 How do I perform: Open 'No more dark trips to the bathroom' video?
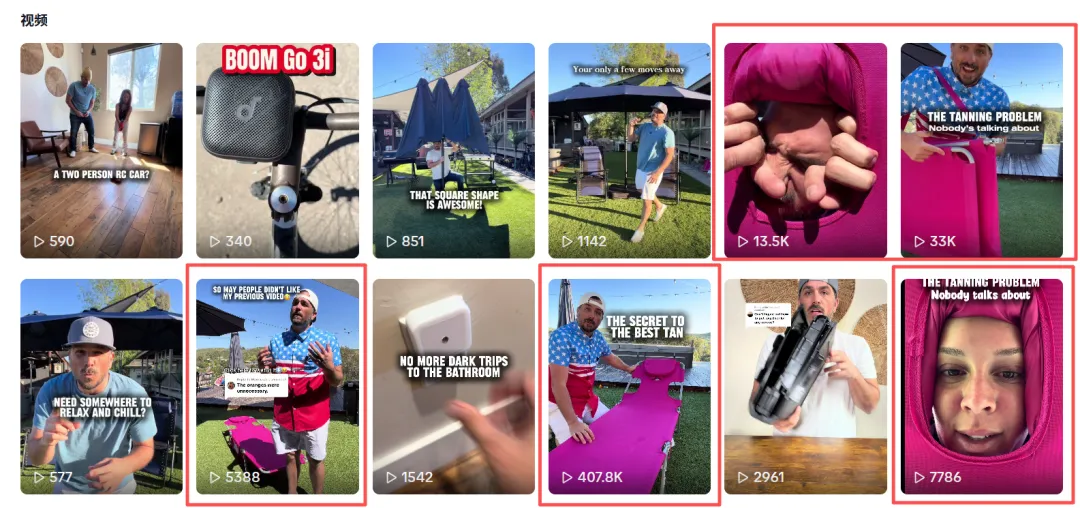(x=453, y=386)
